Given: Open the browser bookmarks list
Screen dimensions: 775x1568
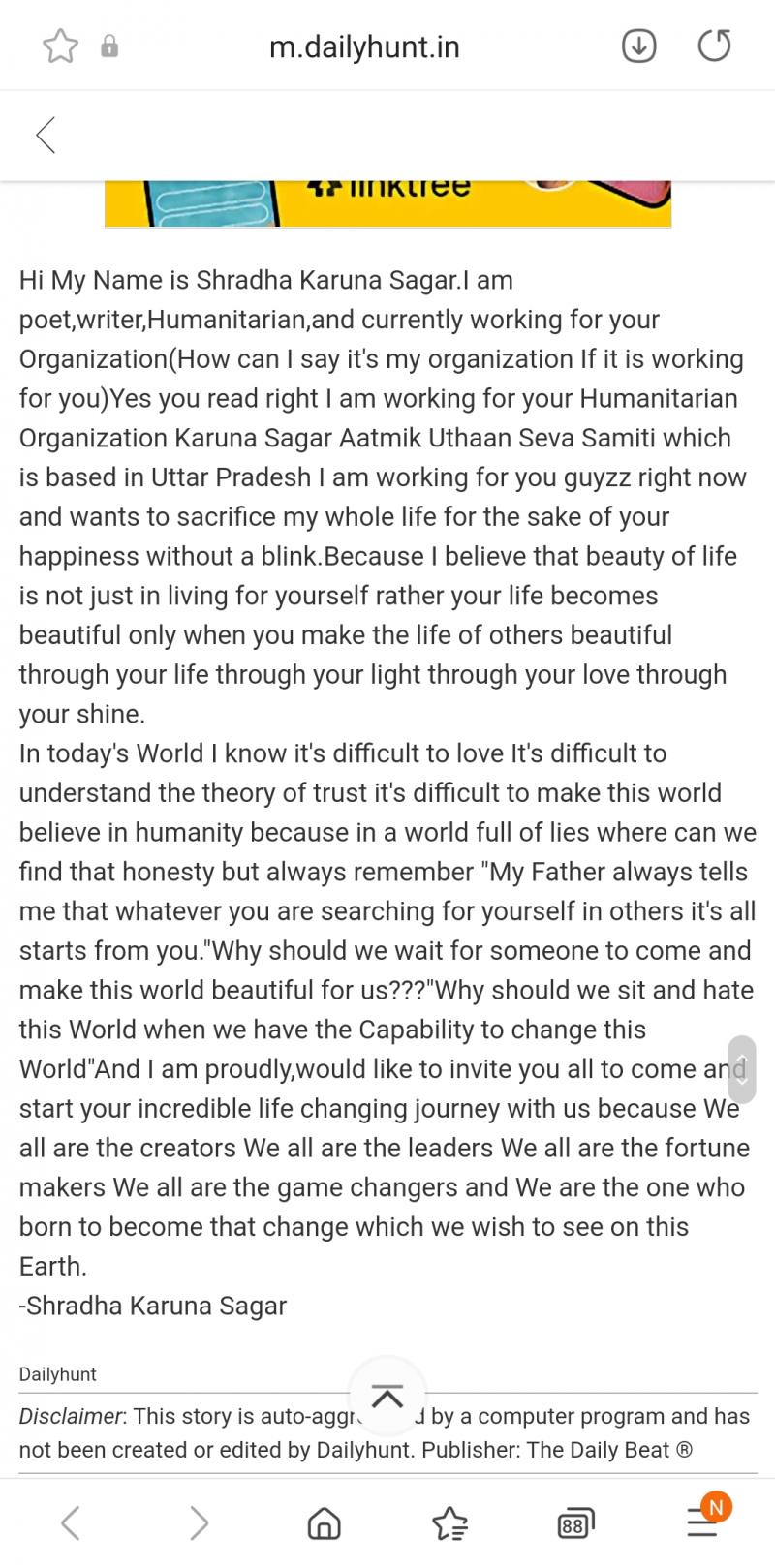Looking at the screenshot, I should pos(450,1523).
